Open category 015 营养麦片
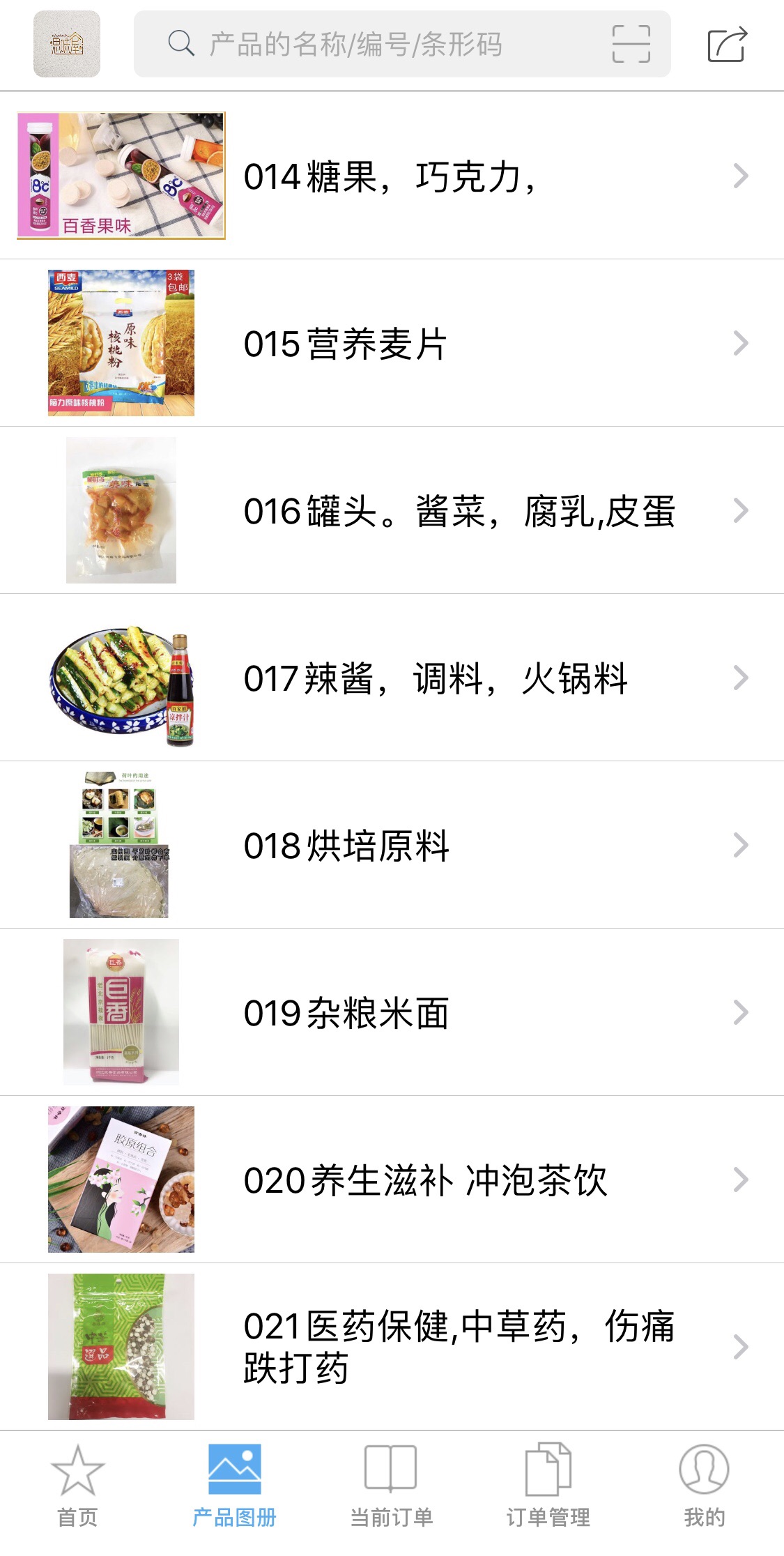The width and height of the screenshot is (784, 1556). [390, 344]
